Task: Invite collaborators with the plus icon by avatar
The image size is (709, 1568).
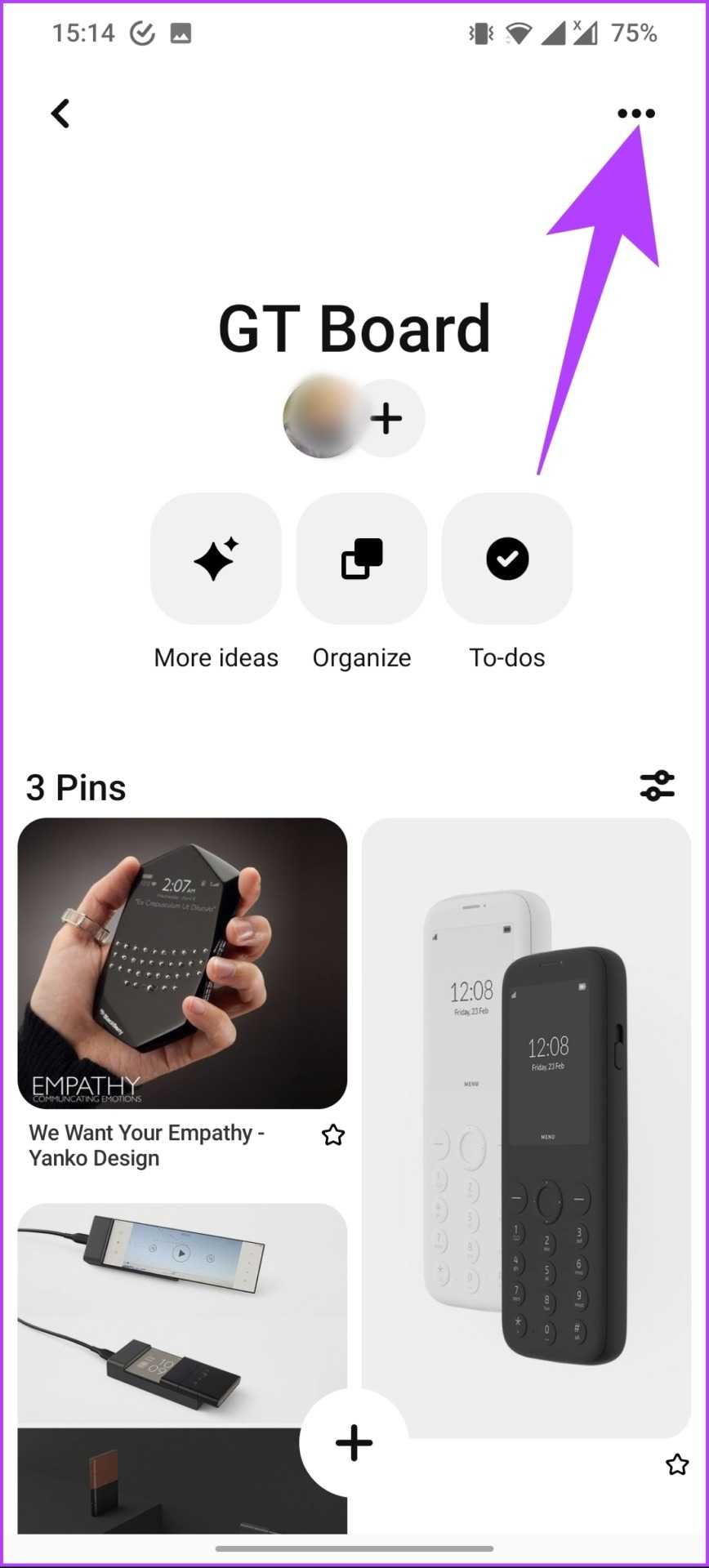Action: pos(387,418)
